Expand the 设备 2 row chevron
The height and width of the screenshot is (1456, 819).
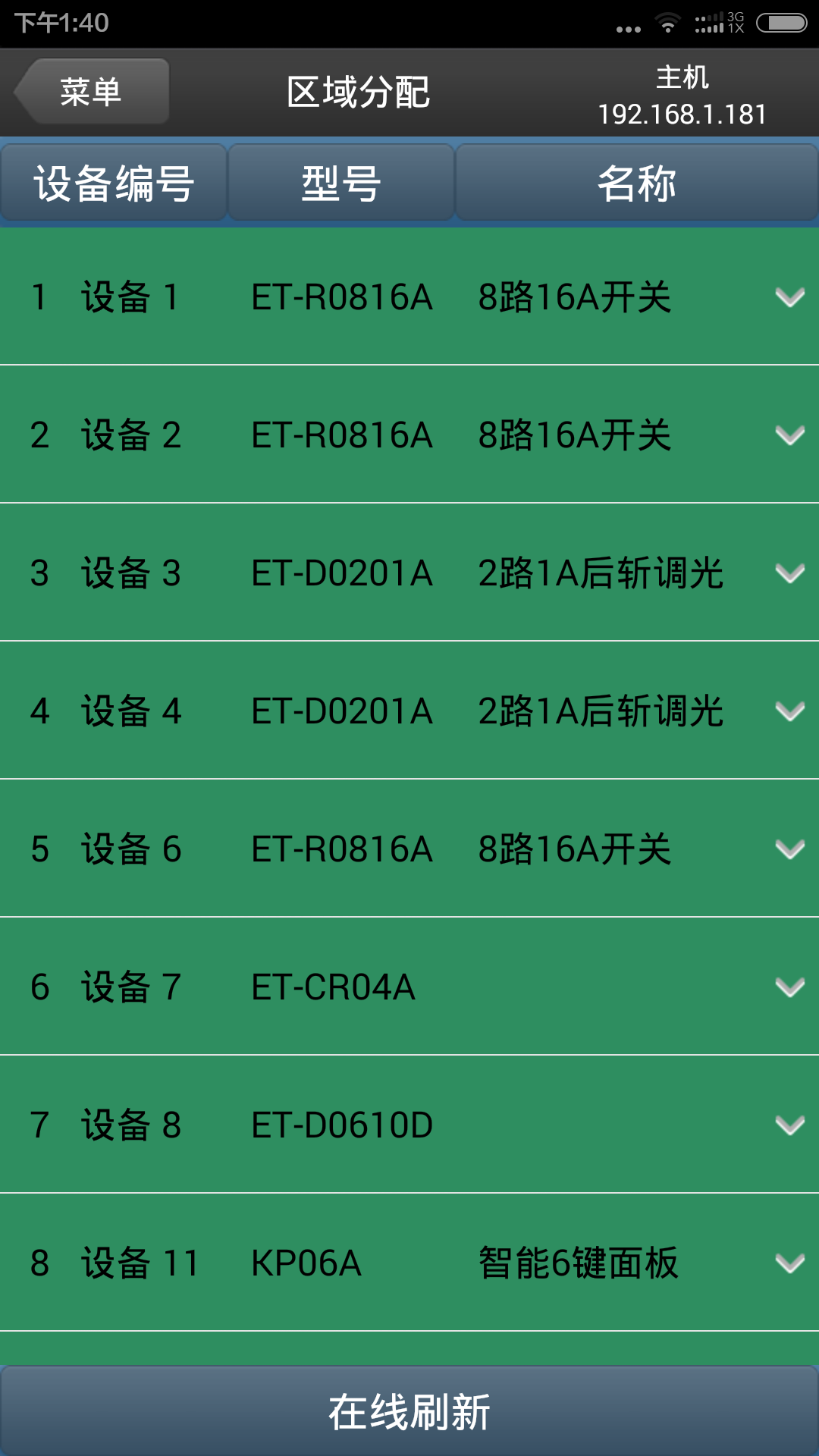coord(790,435)
